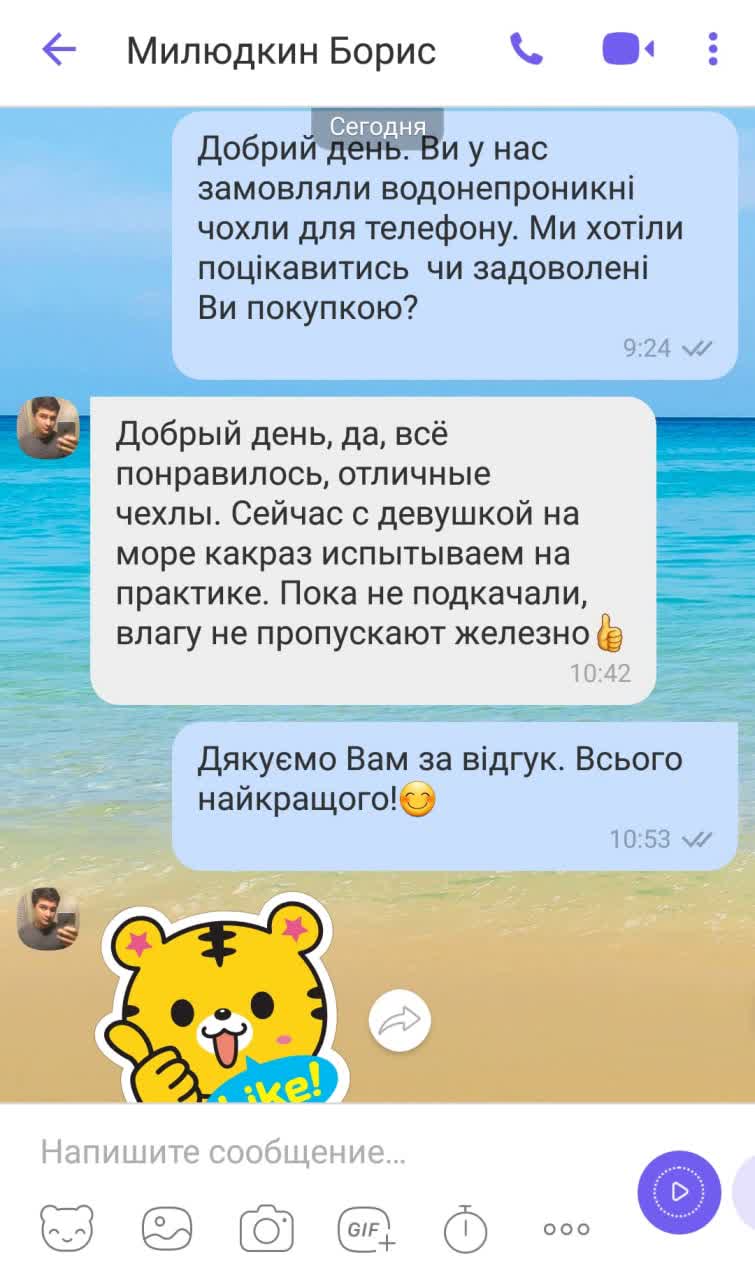The width and height of the screenshot is (755, 1280).
Task: Open the camera to take a photo
Action: pos(266,1228)
